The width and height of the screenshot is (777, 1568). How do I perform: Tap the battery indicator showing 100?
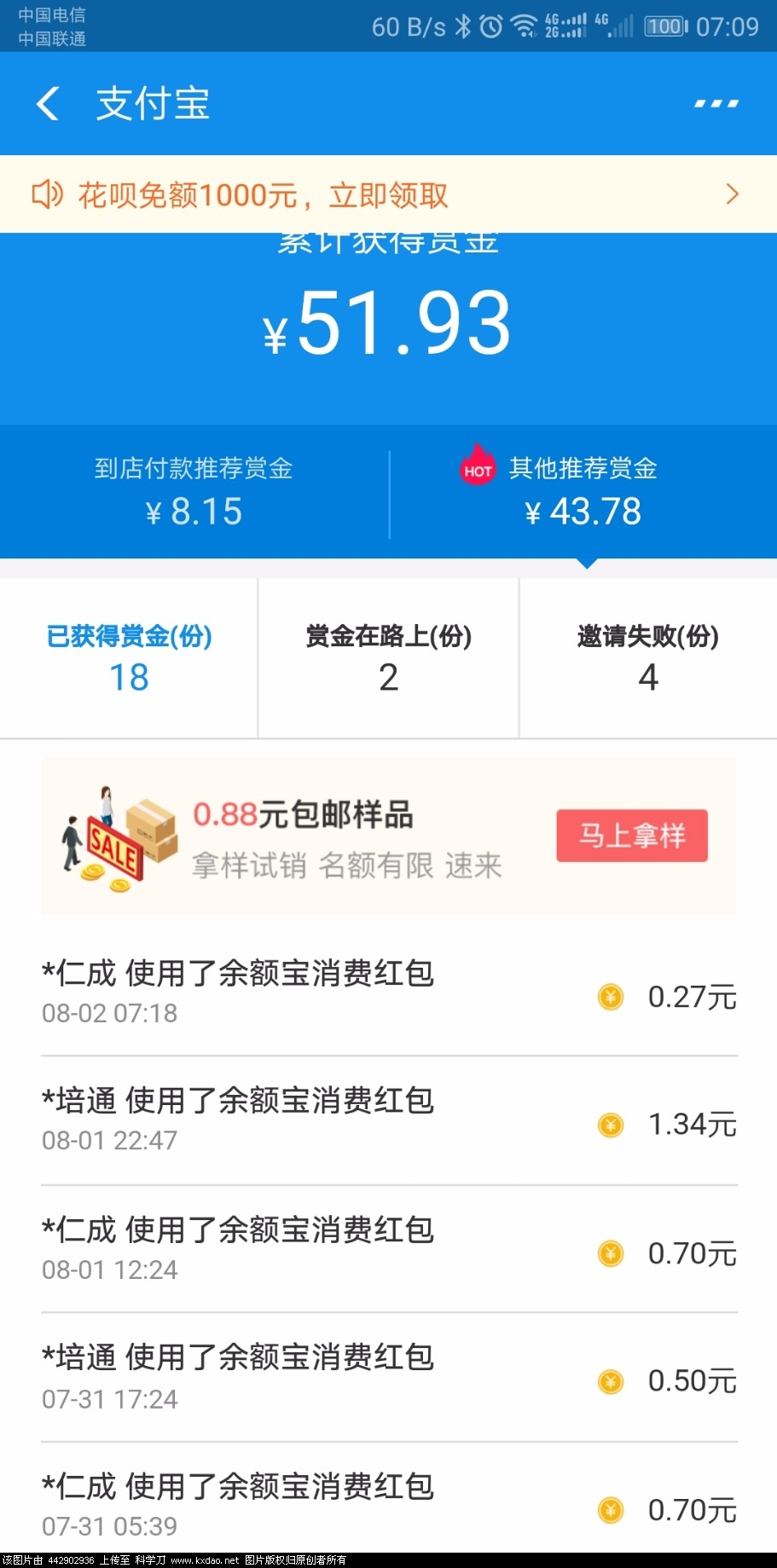(x=664, y=26)
